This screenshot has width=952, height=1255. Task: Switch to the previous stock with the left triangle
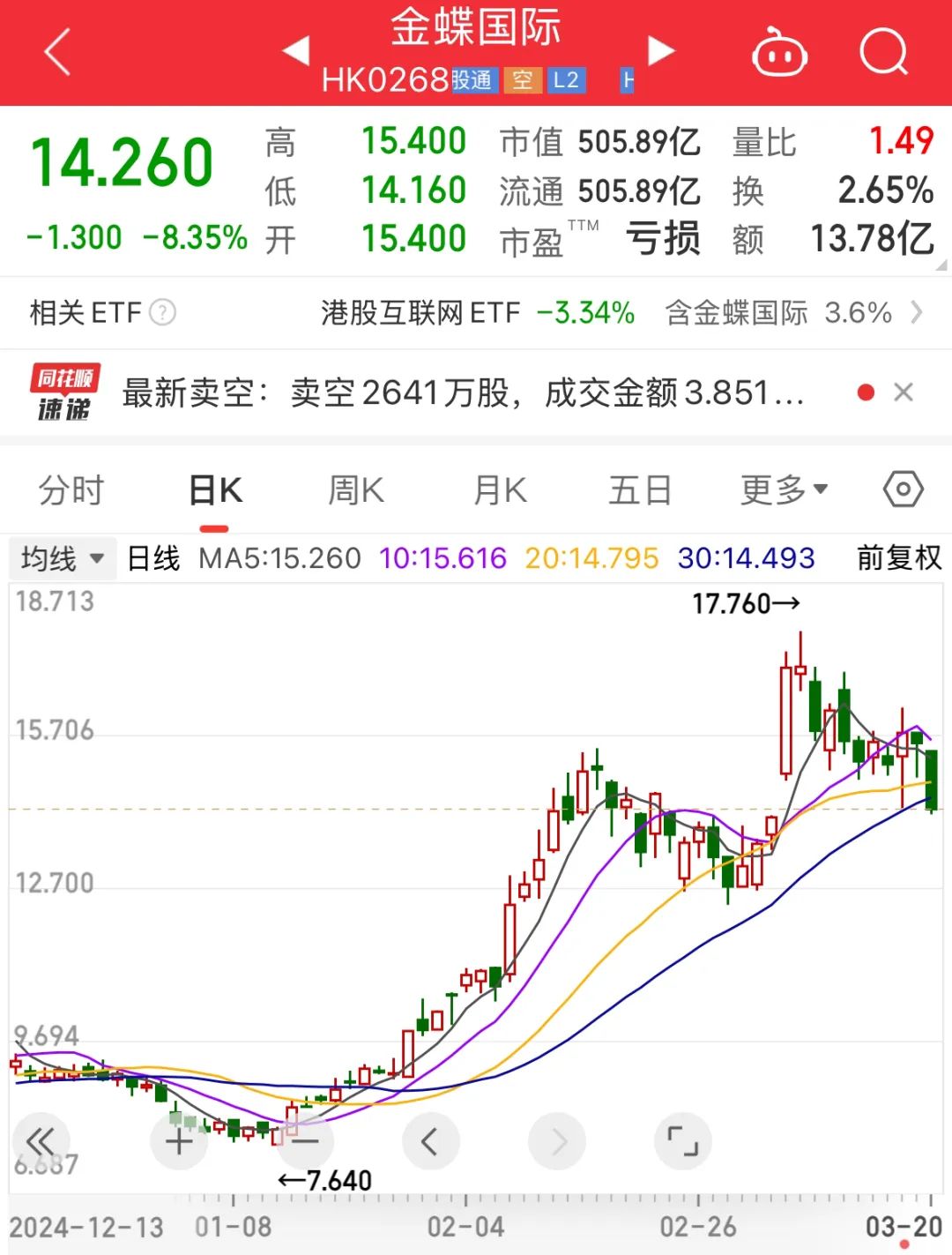[296, 50]
